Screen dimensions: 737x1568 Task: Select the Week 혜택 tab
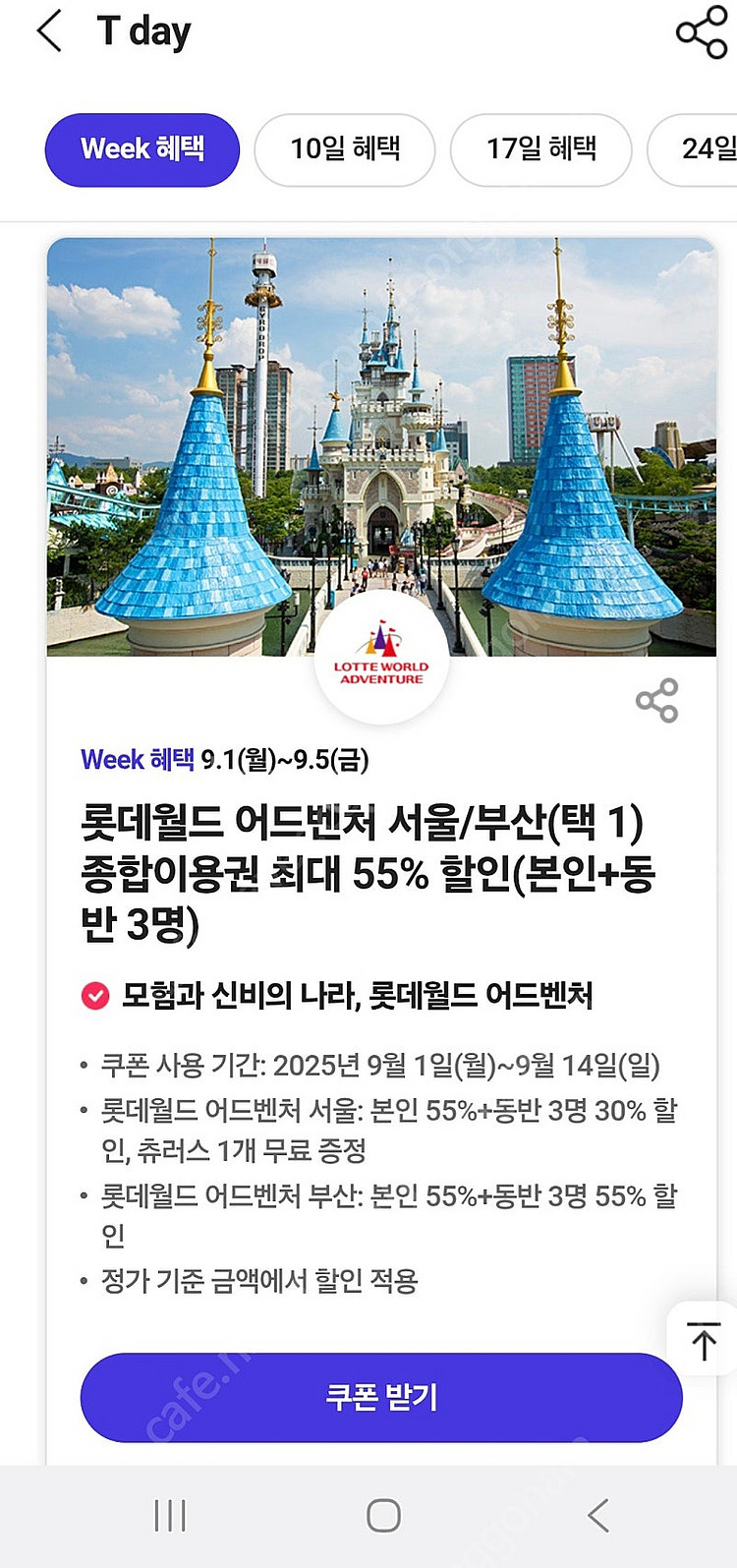coord(142,149)
